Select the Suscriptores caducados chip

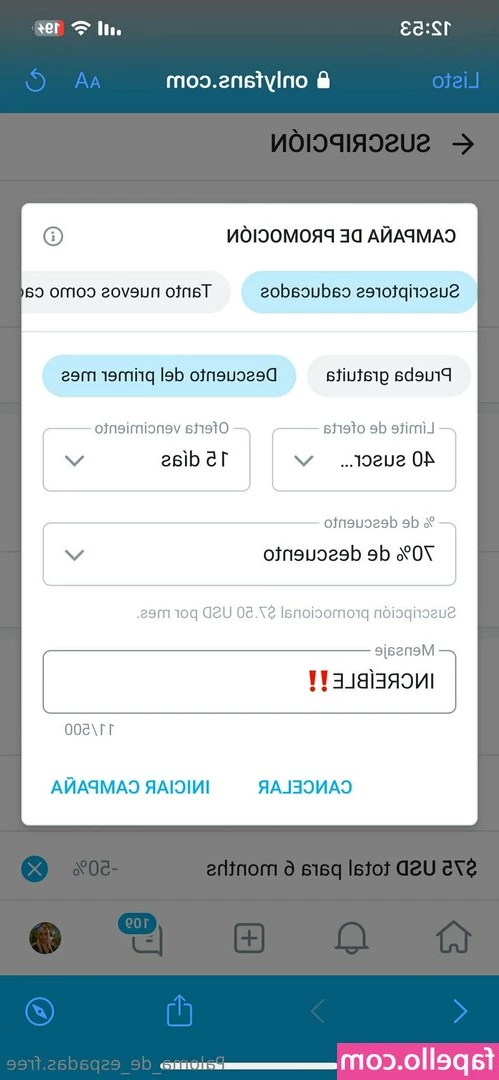click(359, 292)
